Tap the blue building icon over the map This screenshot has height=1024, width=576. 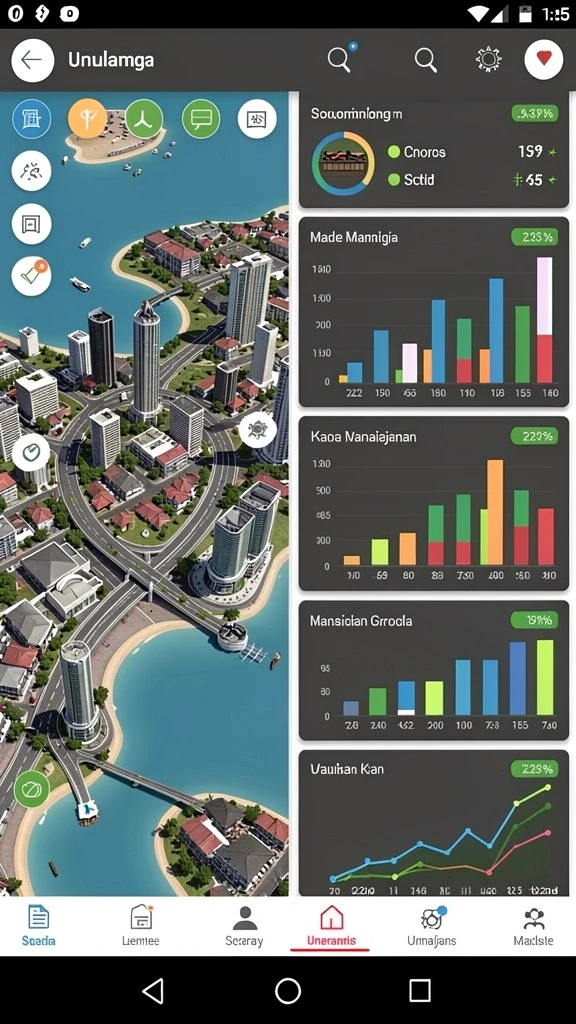[32, 119]
